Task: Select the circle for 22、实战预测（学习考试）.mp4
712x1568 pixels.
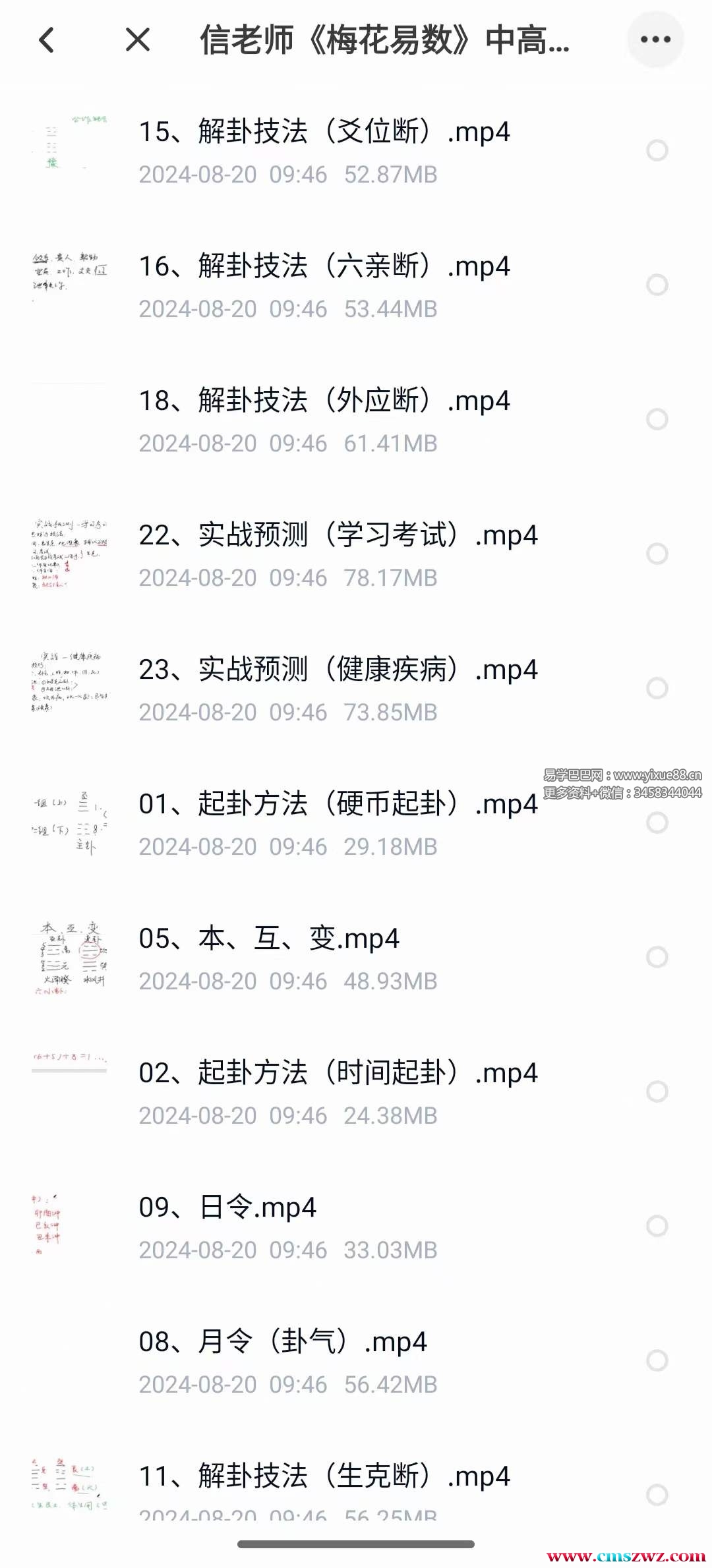Action: tap(657, 554)
